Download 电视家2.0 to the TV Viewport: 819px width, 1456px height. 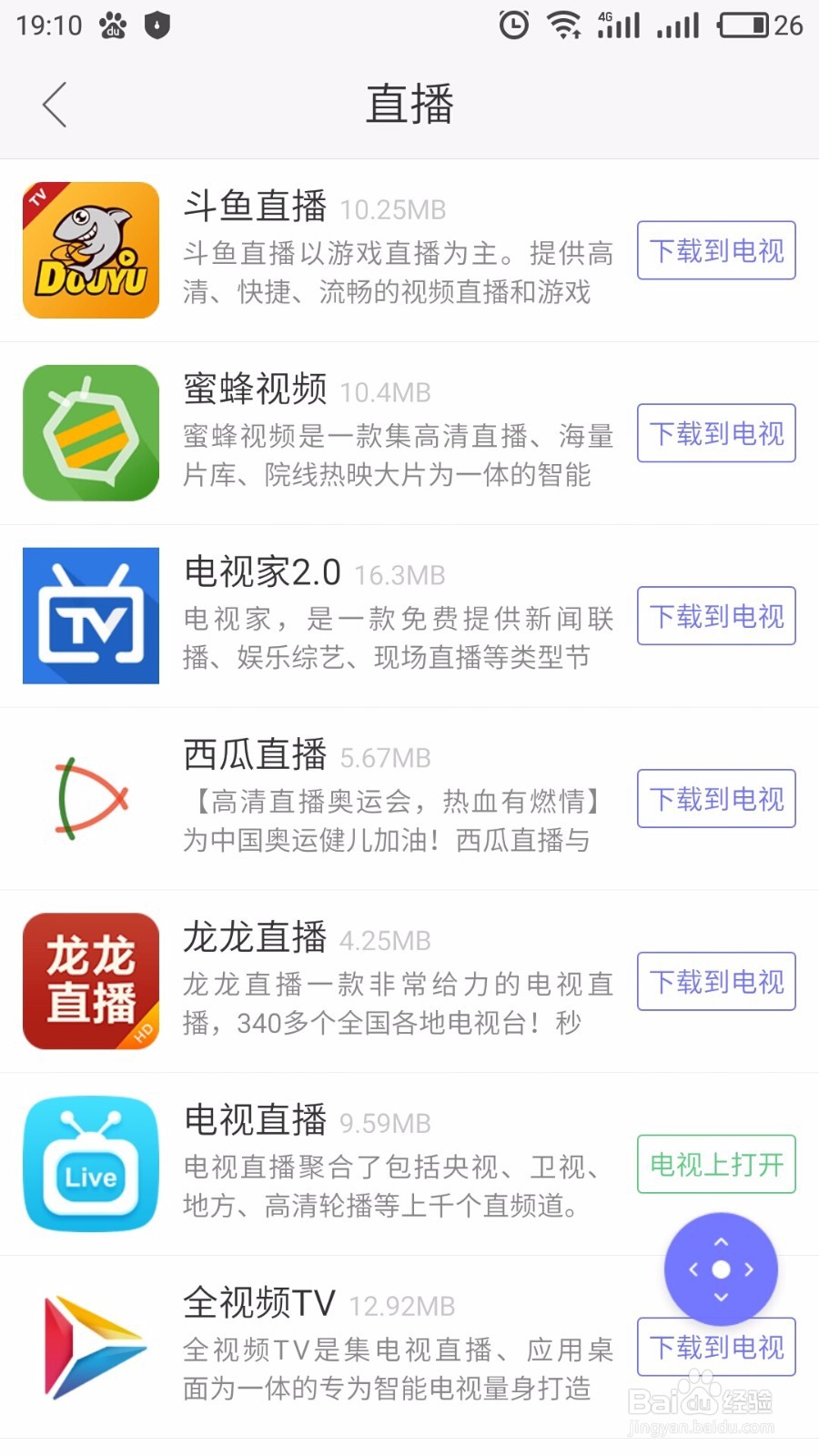(x=716, y=616)
